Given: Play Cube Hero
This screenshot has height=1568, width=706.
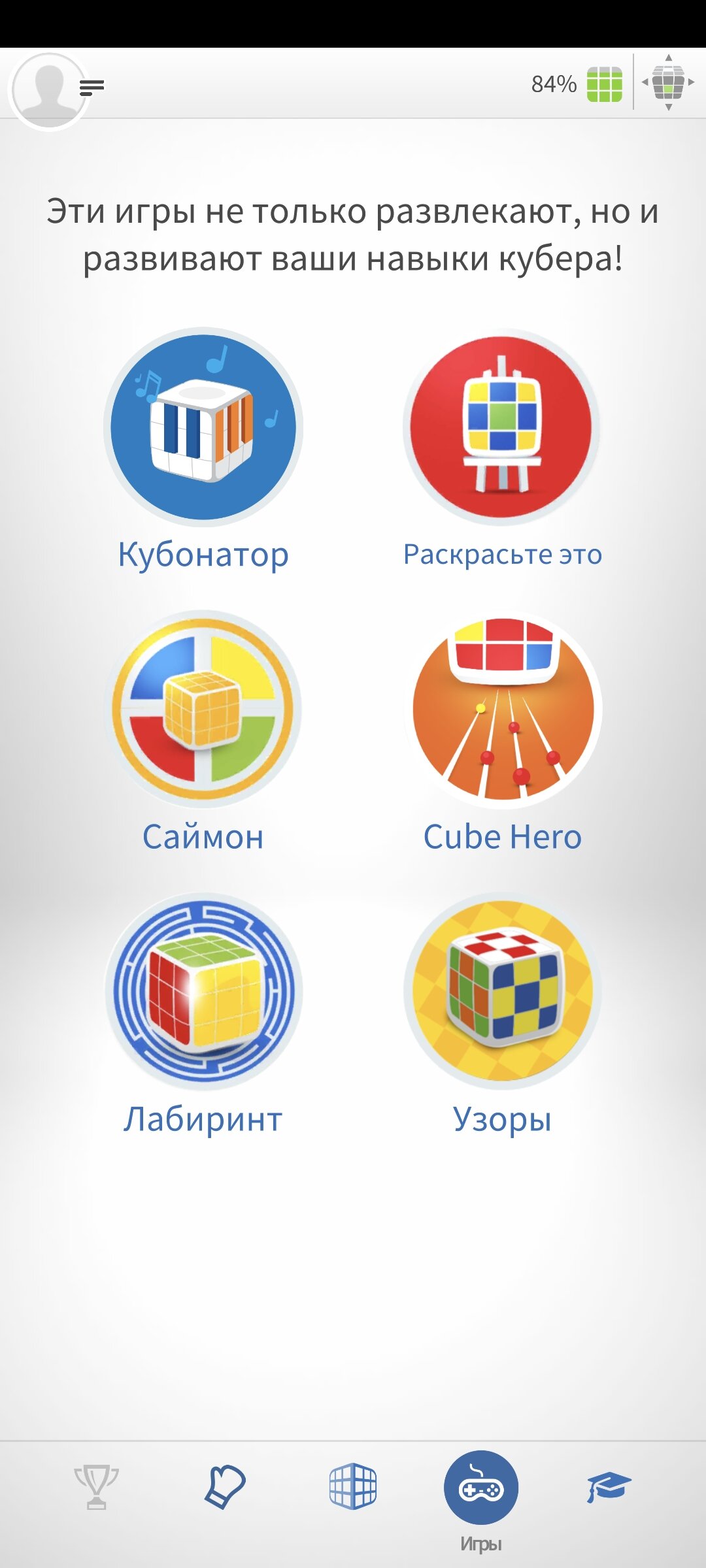Looking at the screenshot, I should (x=502, y=710).
